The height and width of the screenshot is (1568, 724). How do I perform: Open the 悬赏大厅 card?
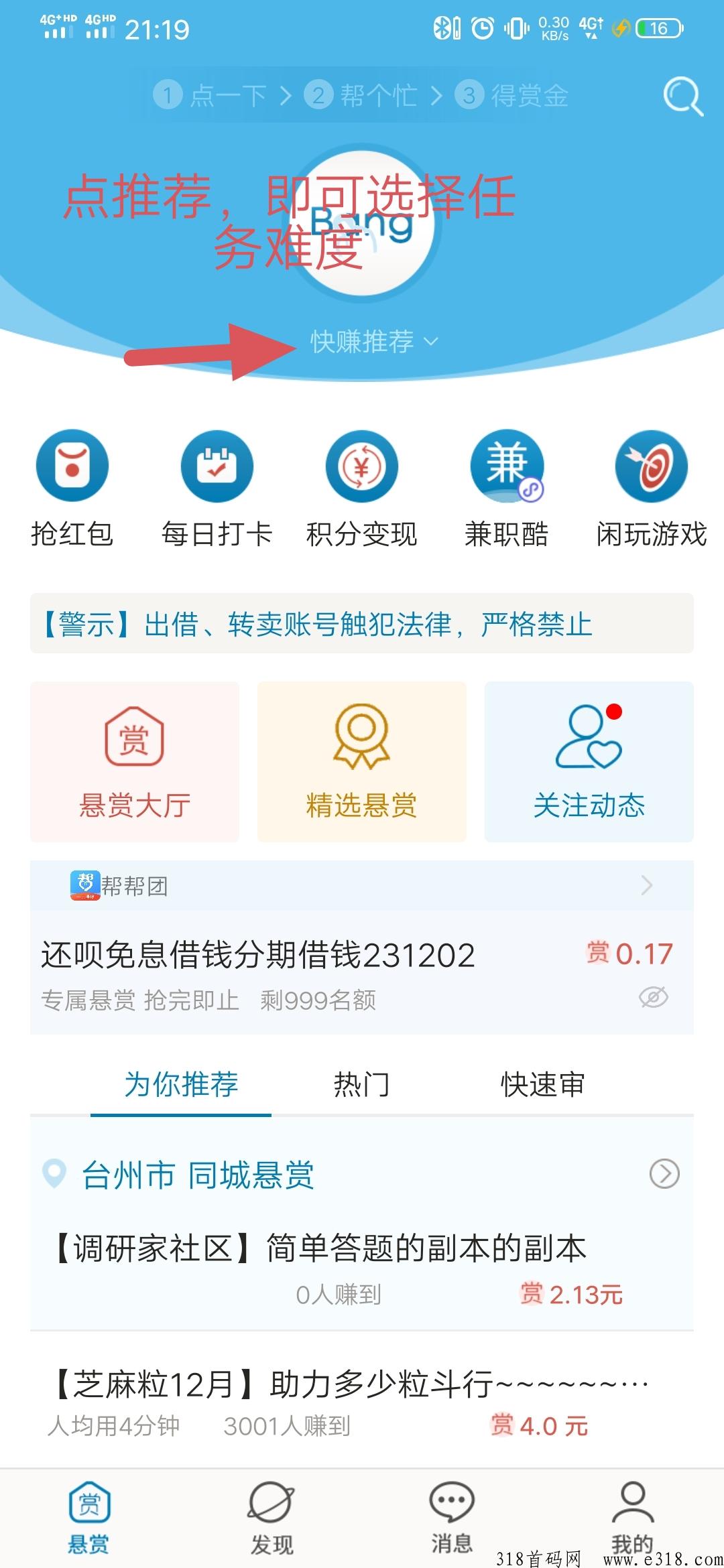click(x=135, y=762)
